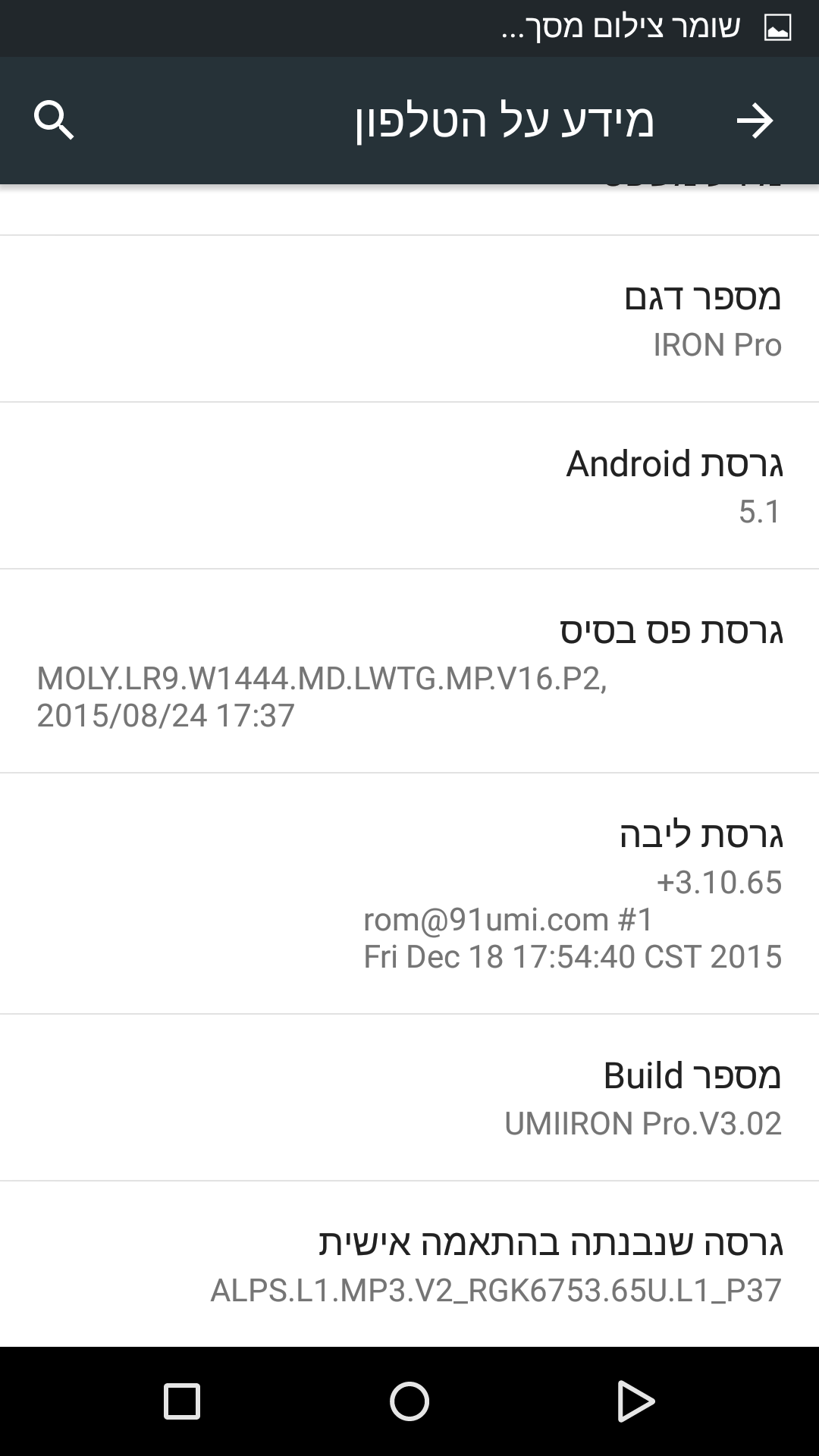Viewport: 819px width, 1456px height.
Task: Tap the Android 5.1 version row
Action: [x=409, y=486]
